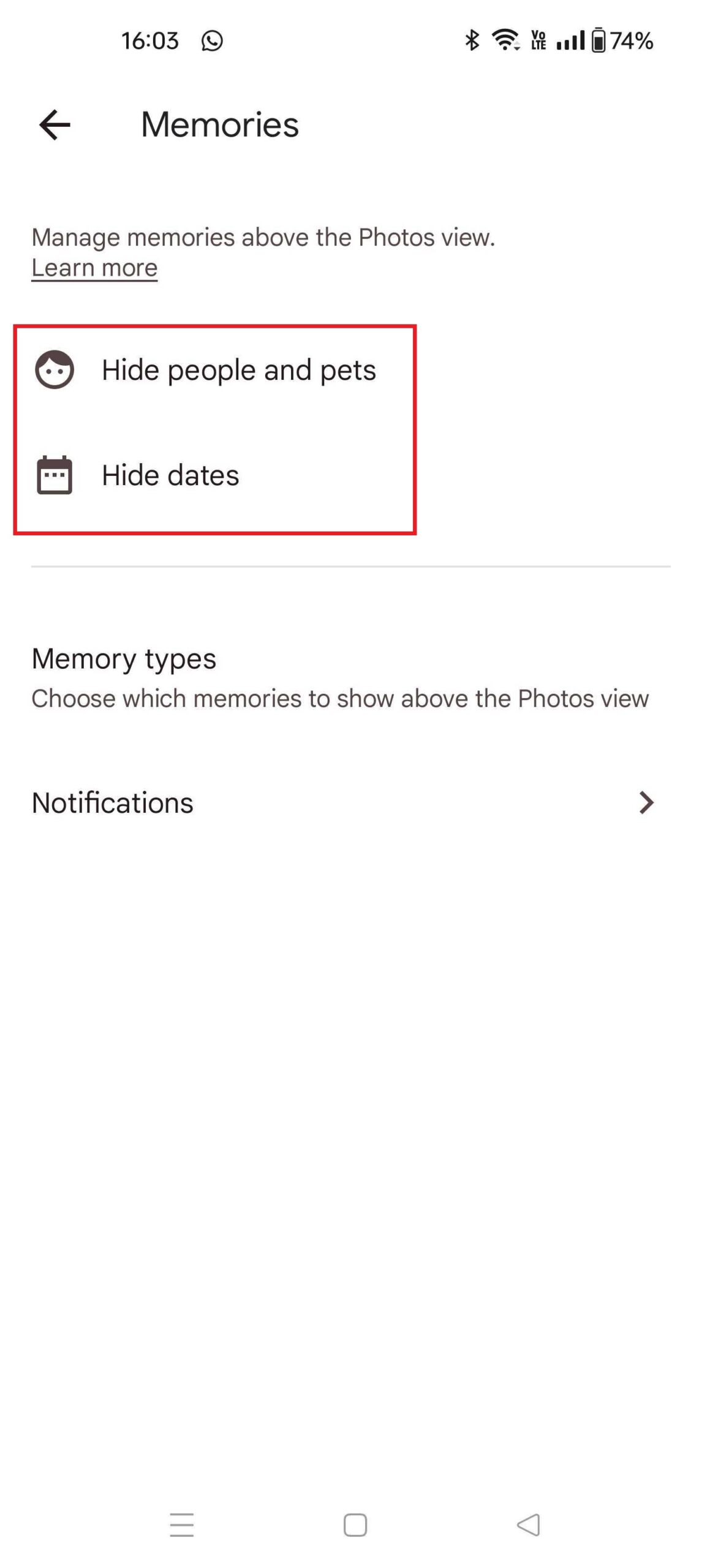Tap the system home button

pos(355,1525)
